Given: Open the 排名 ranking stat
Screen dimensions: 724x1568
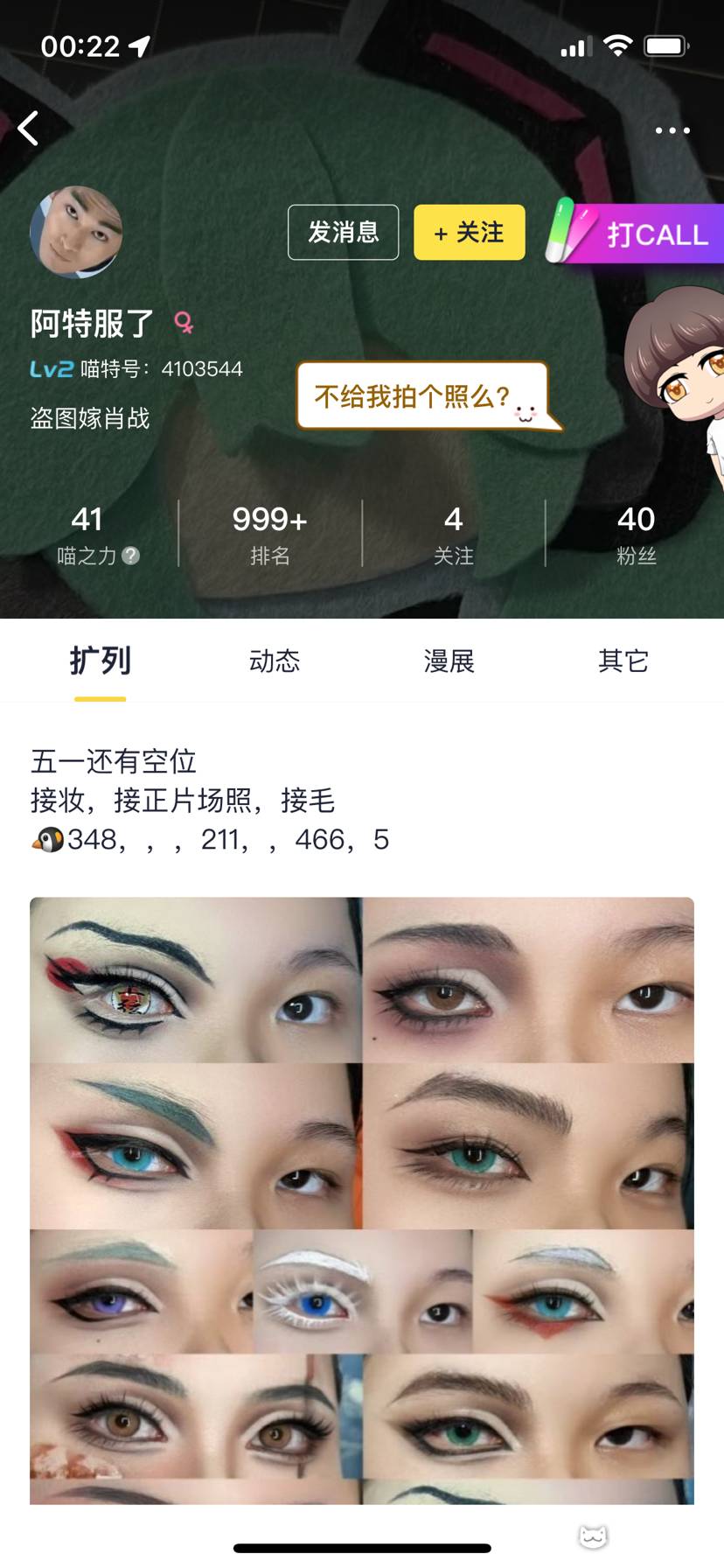Looking at the screenshot, I should click(269, 534).
